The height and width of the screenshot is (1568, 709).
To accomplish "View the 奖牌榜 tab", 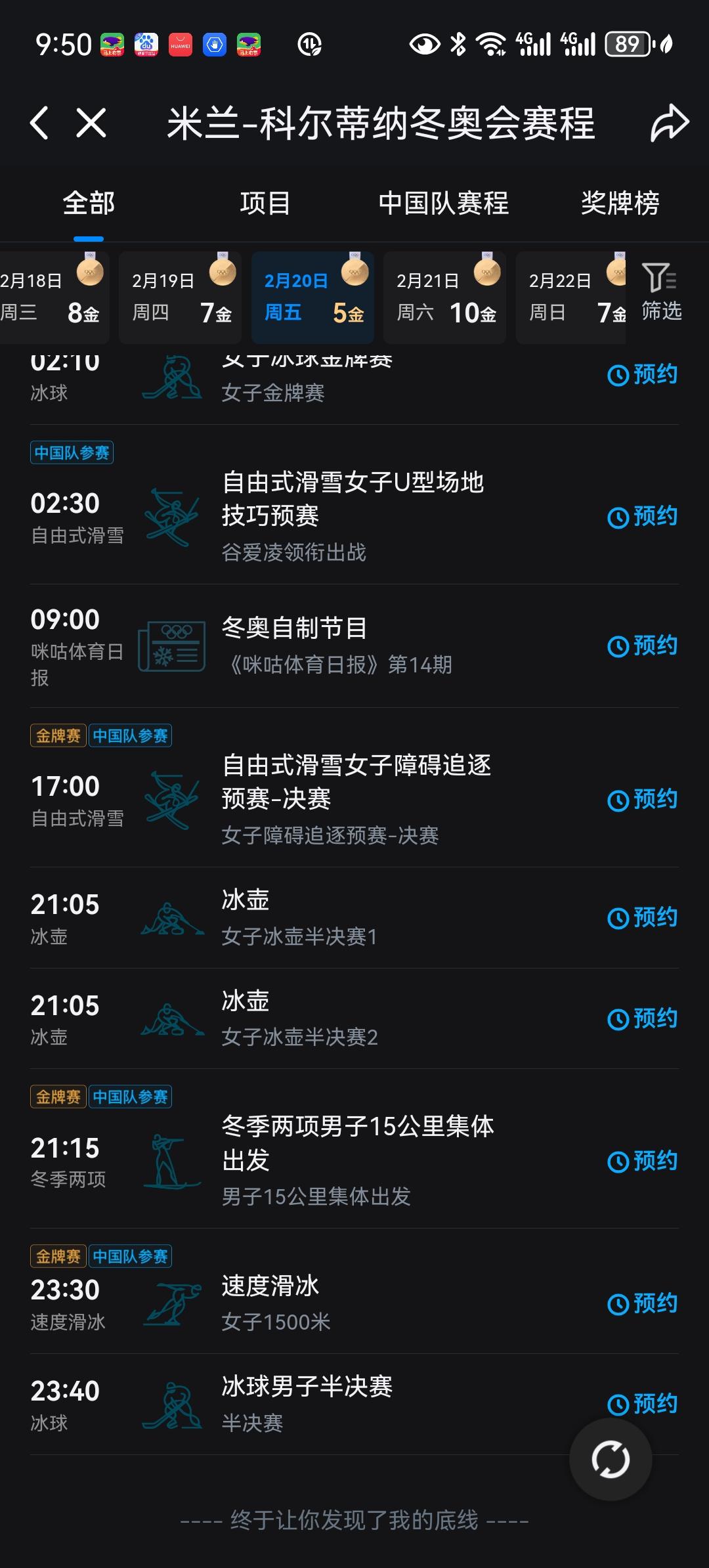I will click(620, 203).
